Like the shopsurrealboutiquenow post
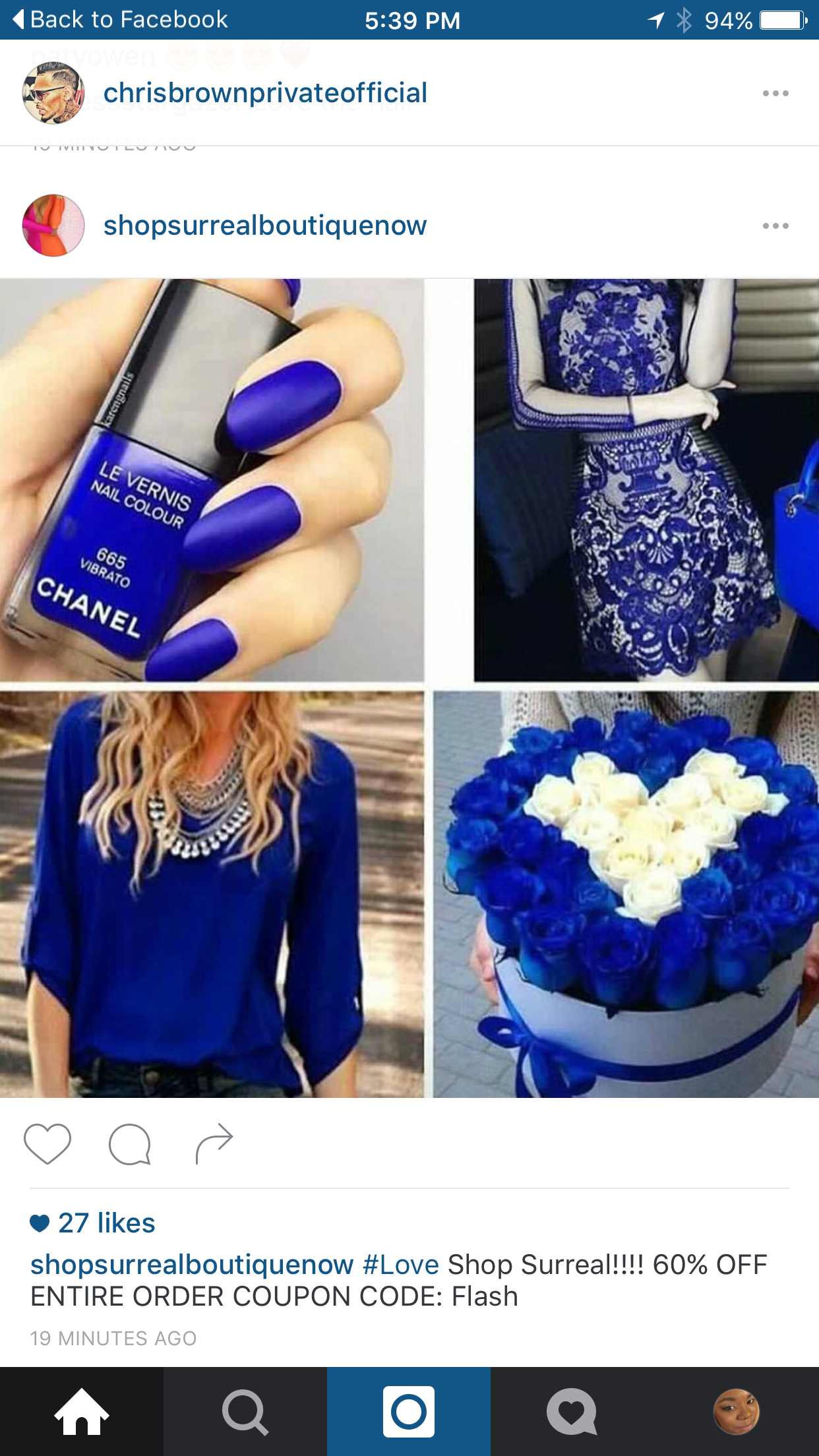Screen dimensions: 819x1456 [47, 1144]
